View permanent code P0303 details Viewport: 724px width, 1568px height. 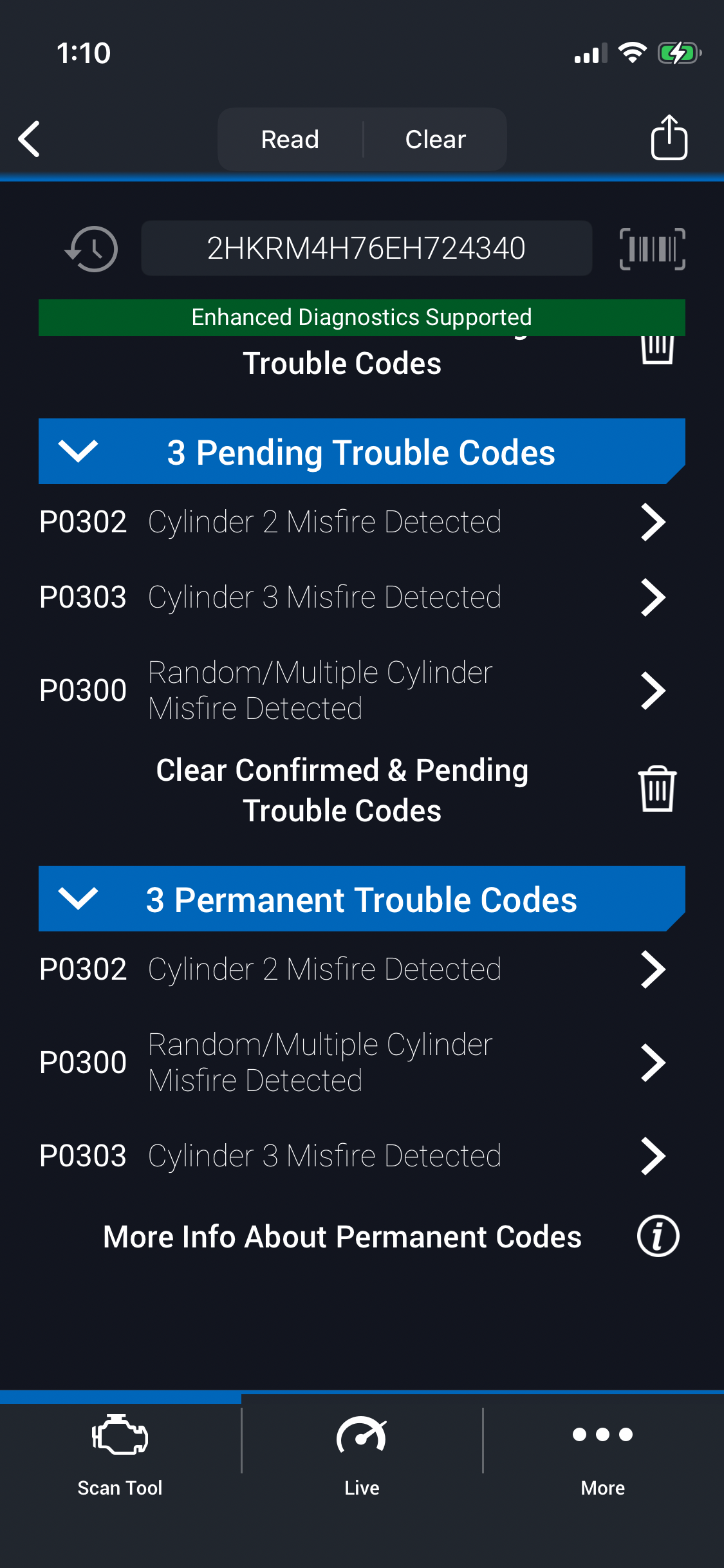coord(351,1156)
